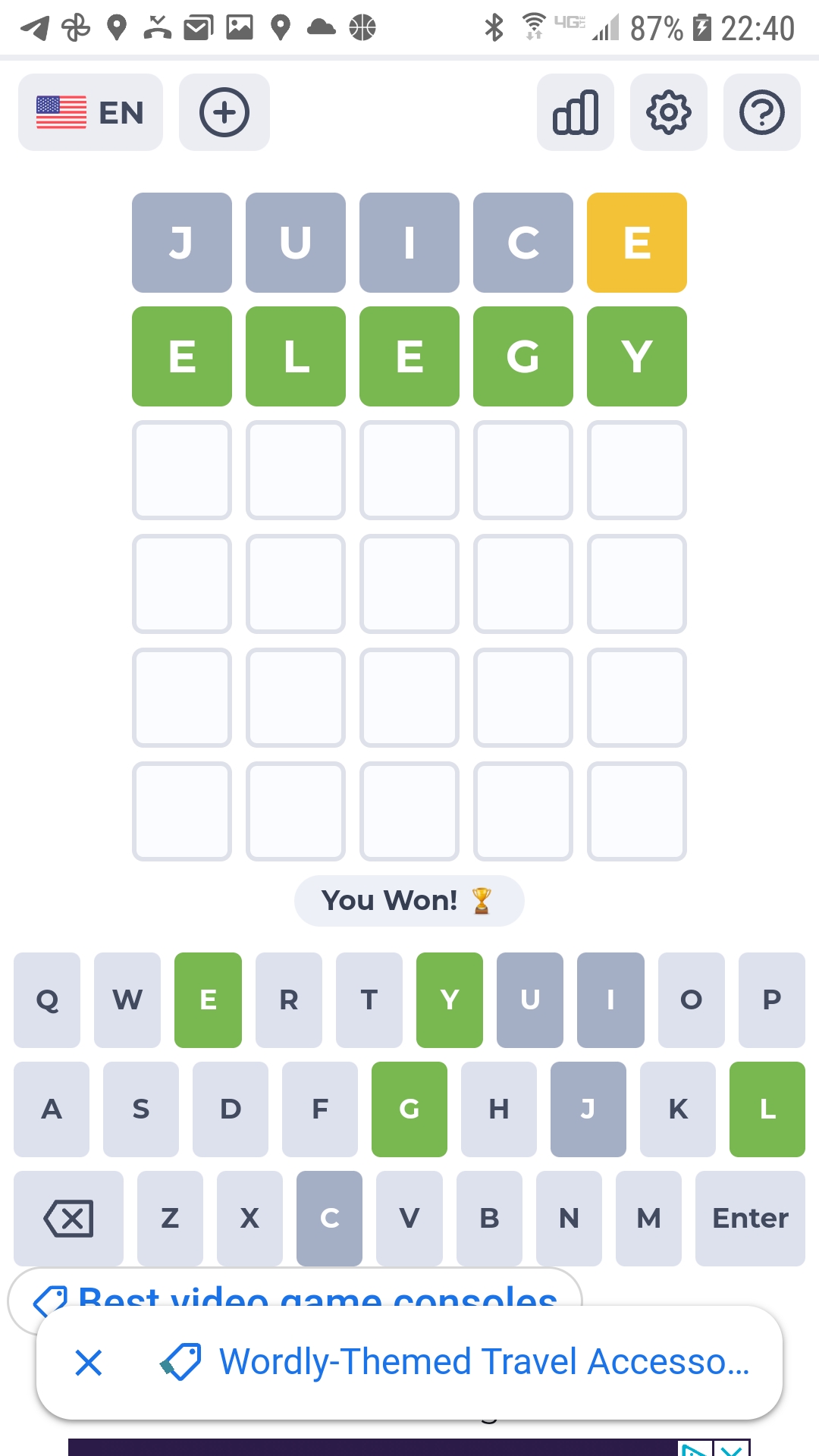Start a new game with the plus icon
819x1456 pixels.
[224, 112]
